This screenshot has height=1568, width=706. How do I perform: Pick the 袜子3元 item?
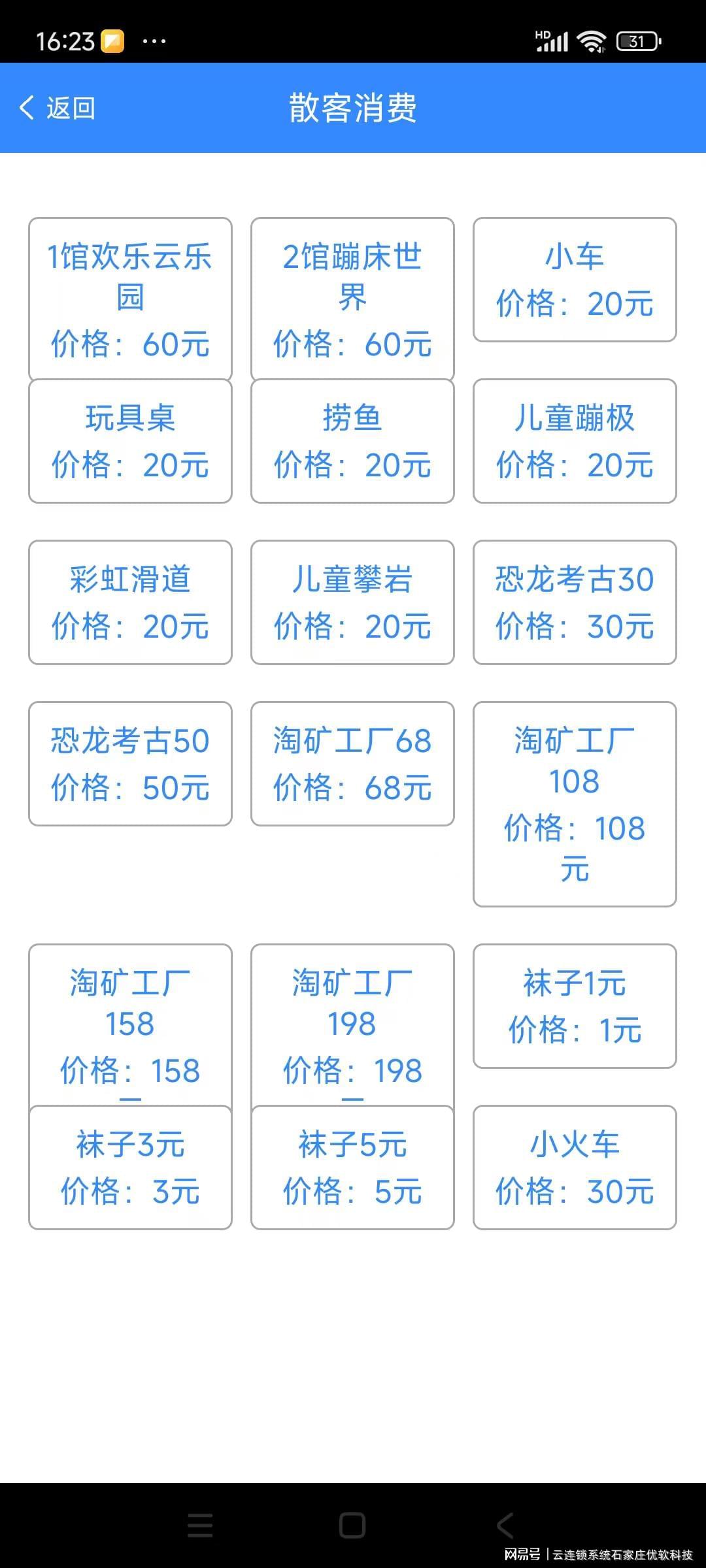(130, 1168)
